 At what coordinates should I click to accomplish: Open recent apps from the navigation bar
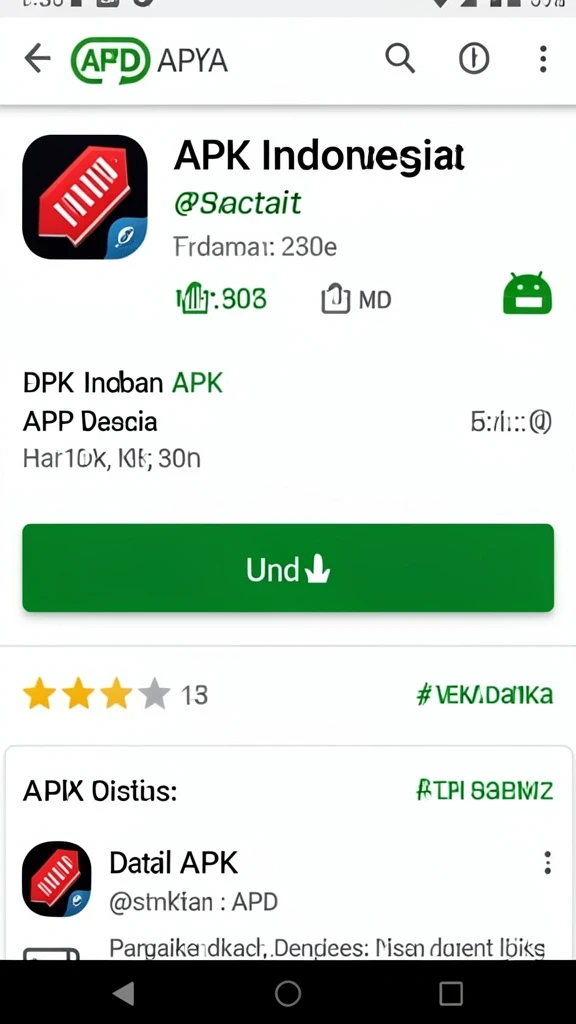click(451, 993)
